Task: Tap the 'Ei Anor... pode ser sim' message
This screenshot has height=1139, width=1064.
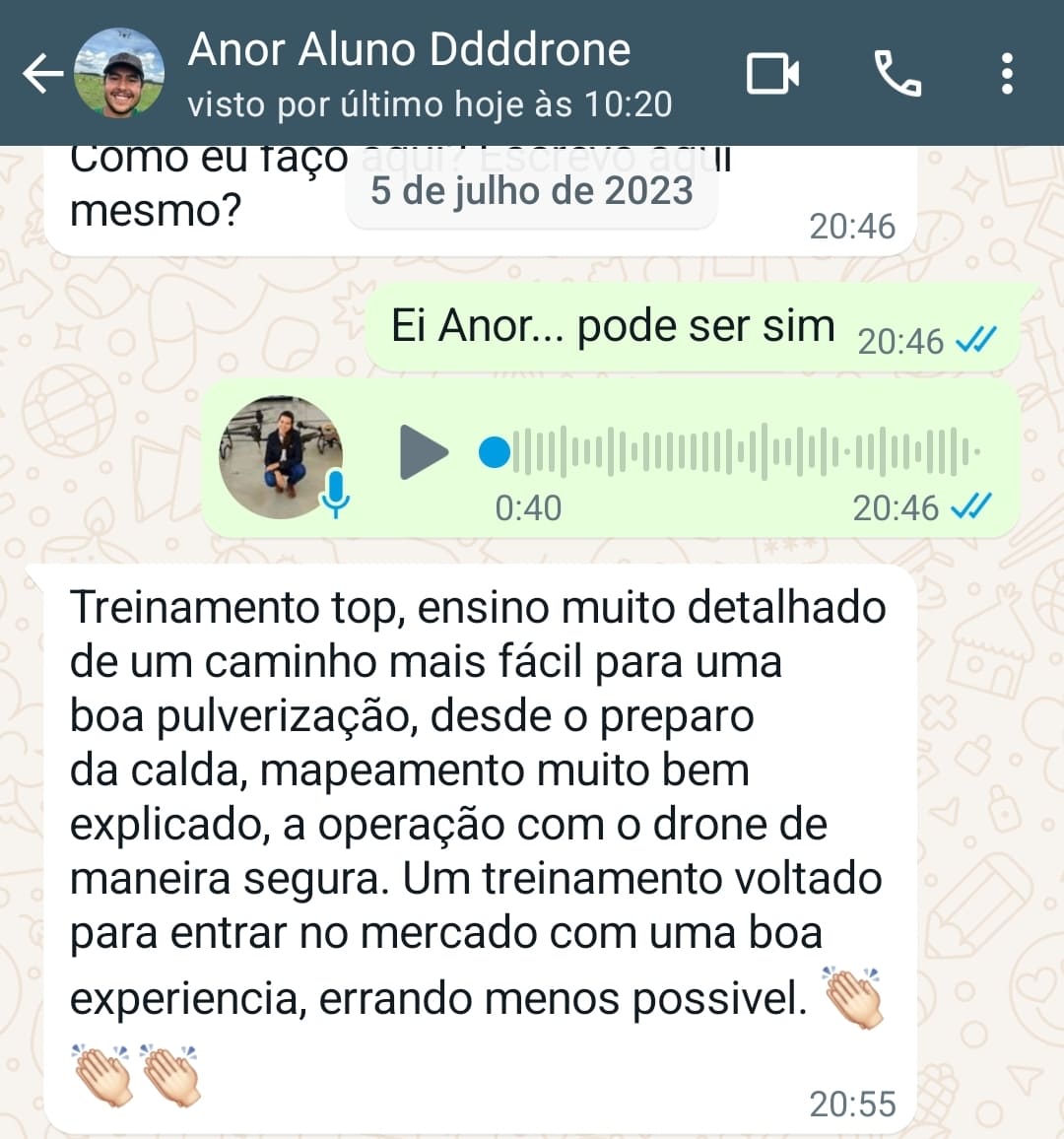Action: coord(611,325)
